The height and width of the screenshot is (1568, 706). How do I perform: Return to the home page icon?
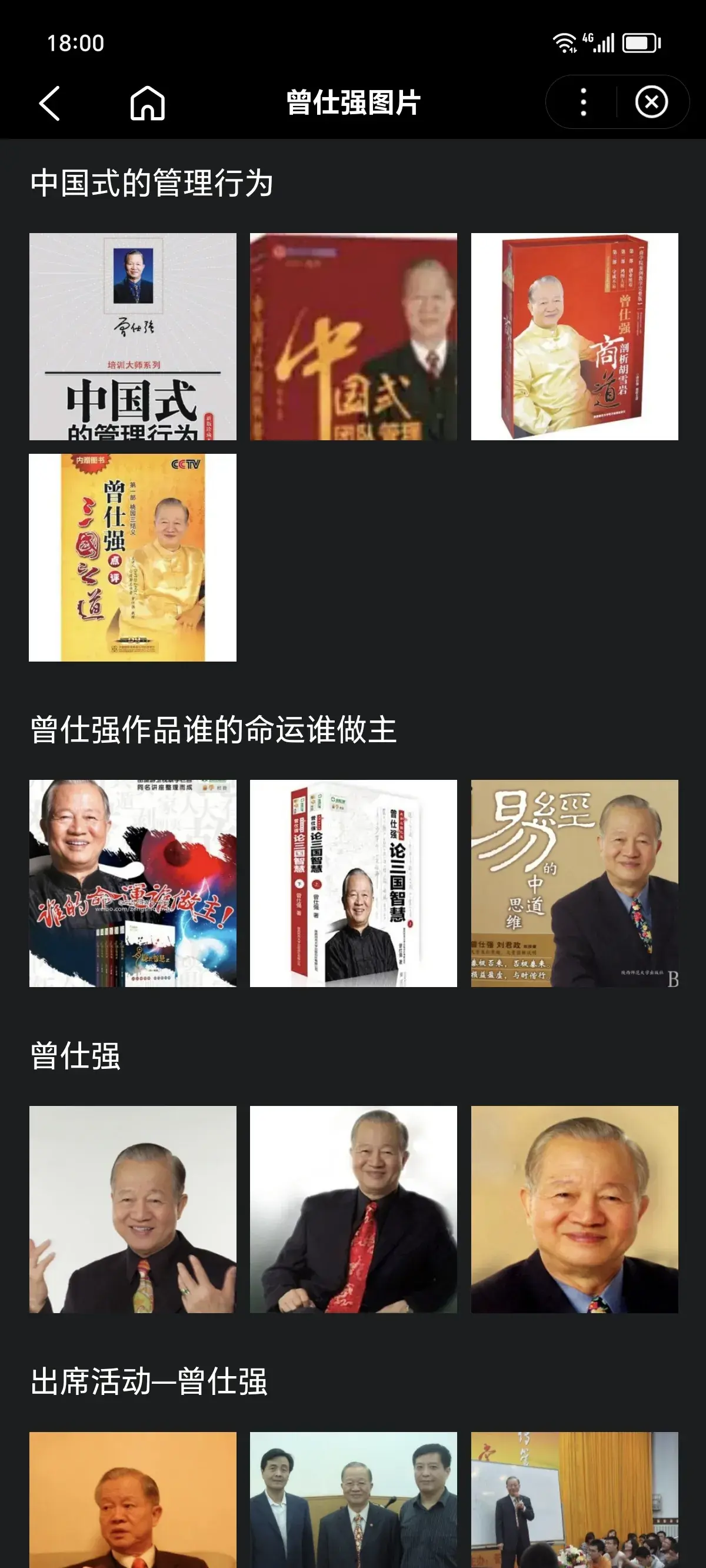tap(147, 102)
